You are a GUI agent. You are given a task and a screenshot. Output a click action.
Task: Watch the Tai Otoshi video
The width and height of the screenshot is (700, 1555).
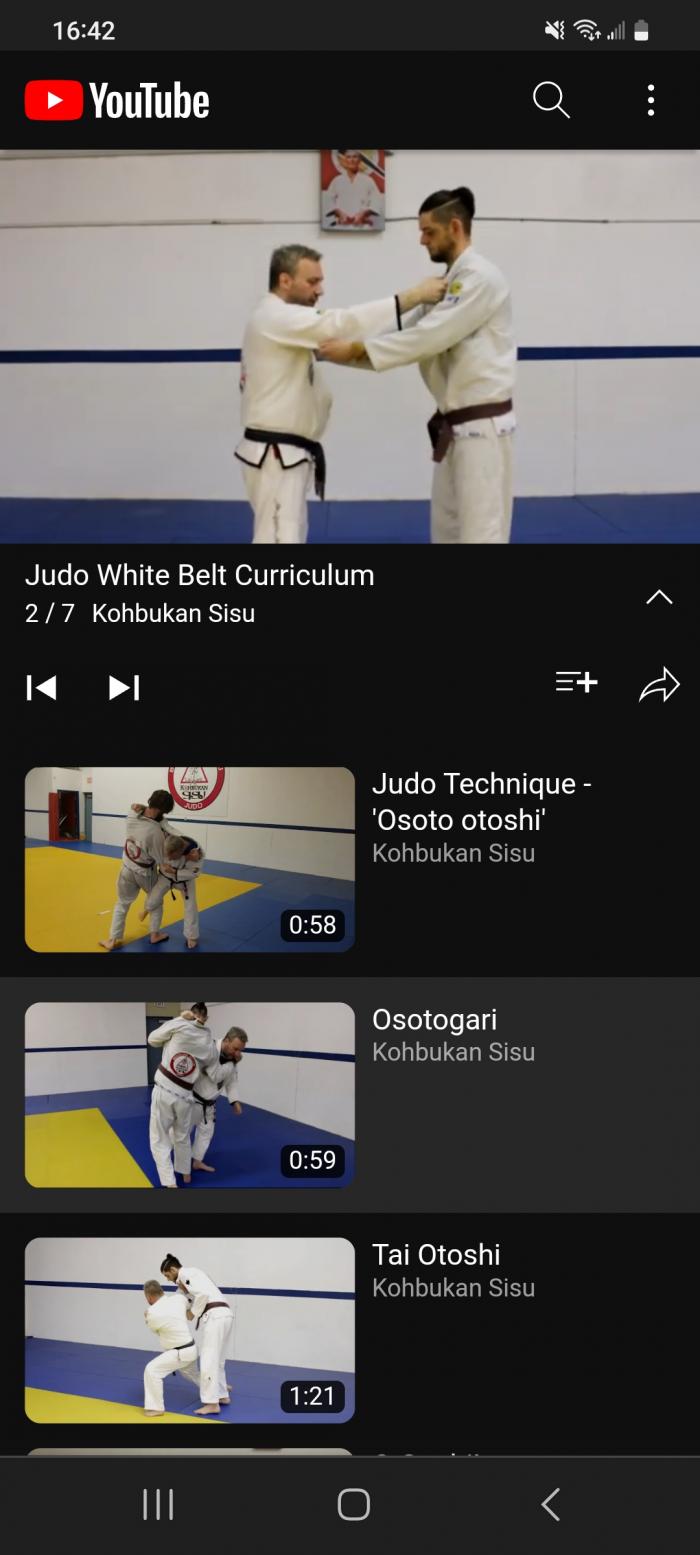tap(190, 1329)
